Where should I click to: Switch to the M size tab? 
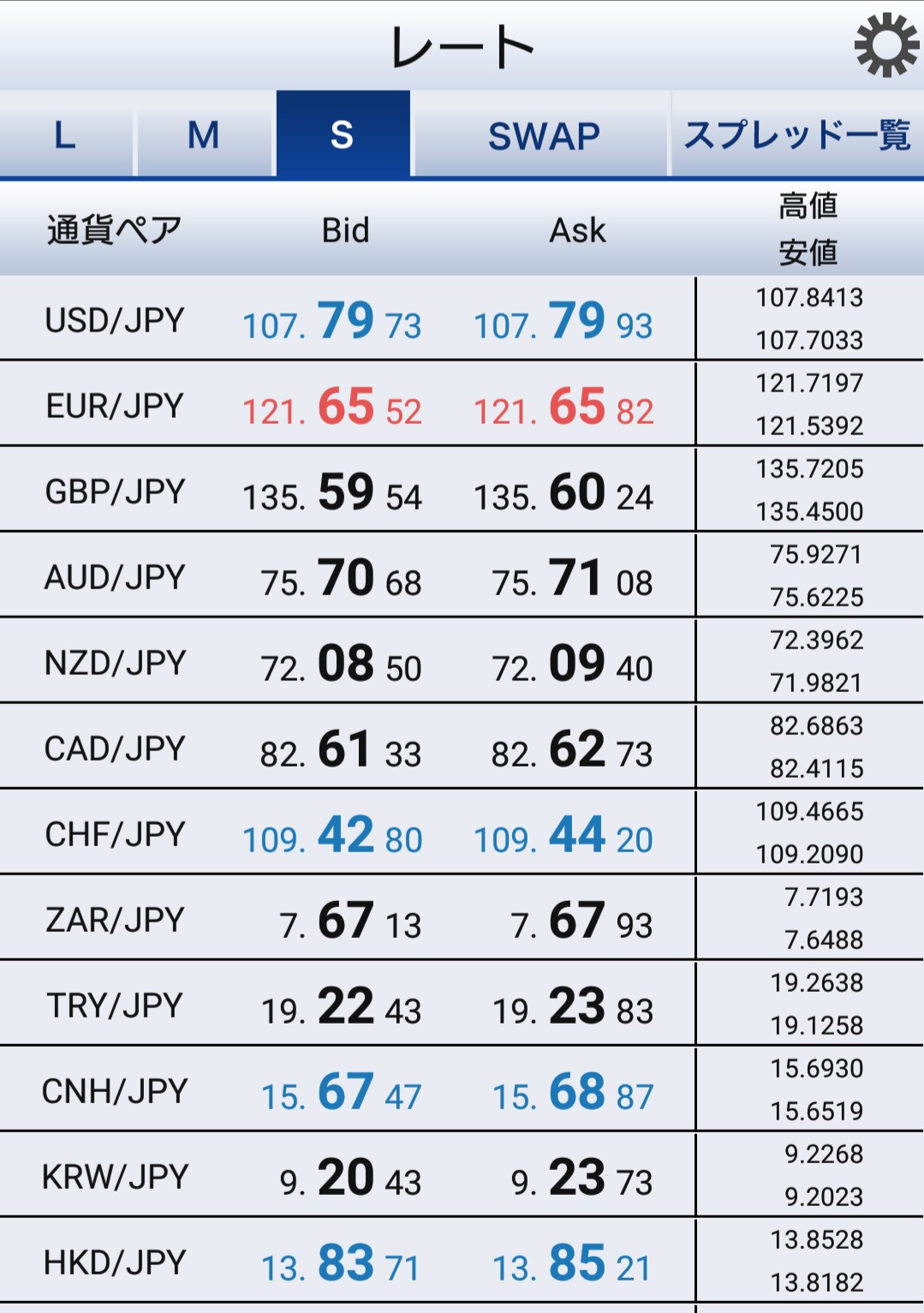pyautogui.click(x=204, y=134)
